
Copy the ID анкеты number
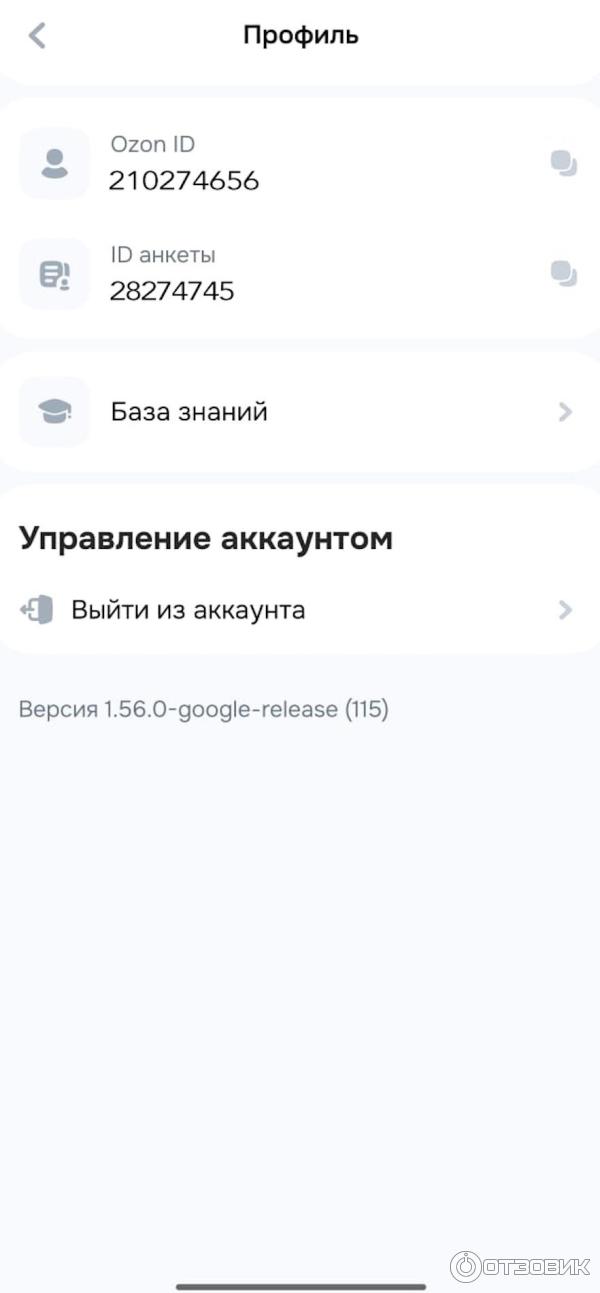point(564,273)
